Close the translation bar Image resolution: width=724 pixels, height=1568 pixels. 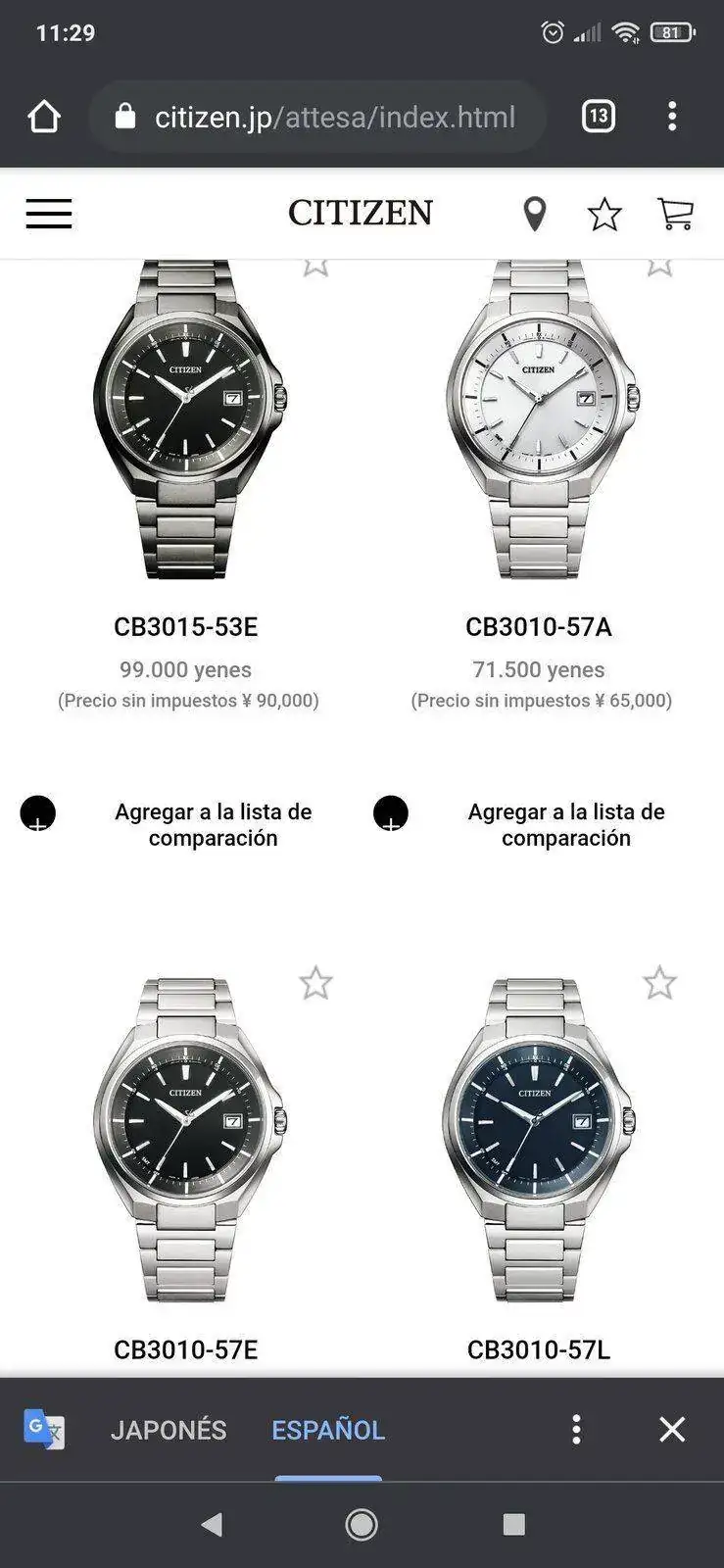point(672,1429)
